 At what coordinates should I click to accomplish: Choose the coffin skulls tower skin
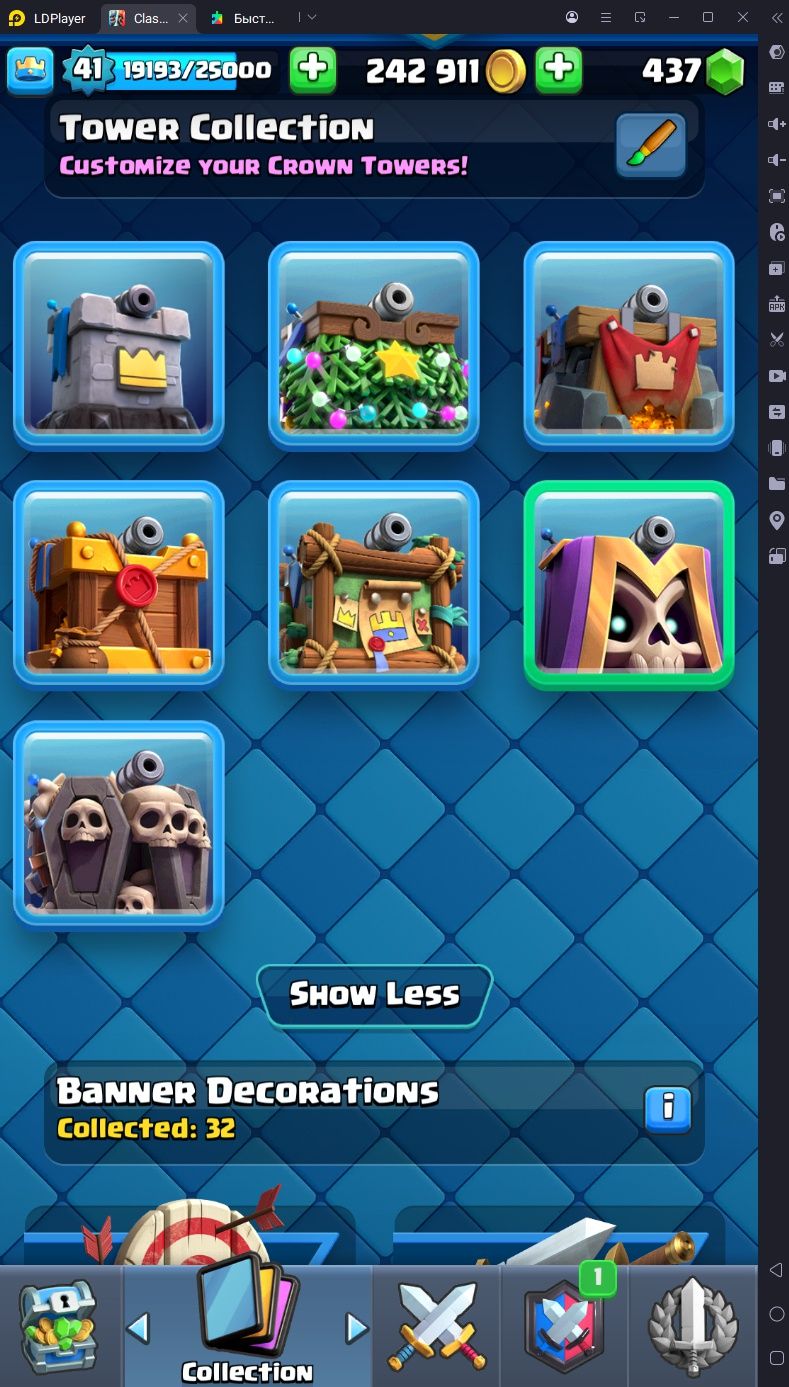(119, 825)
